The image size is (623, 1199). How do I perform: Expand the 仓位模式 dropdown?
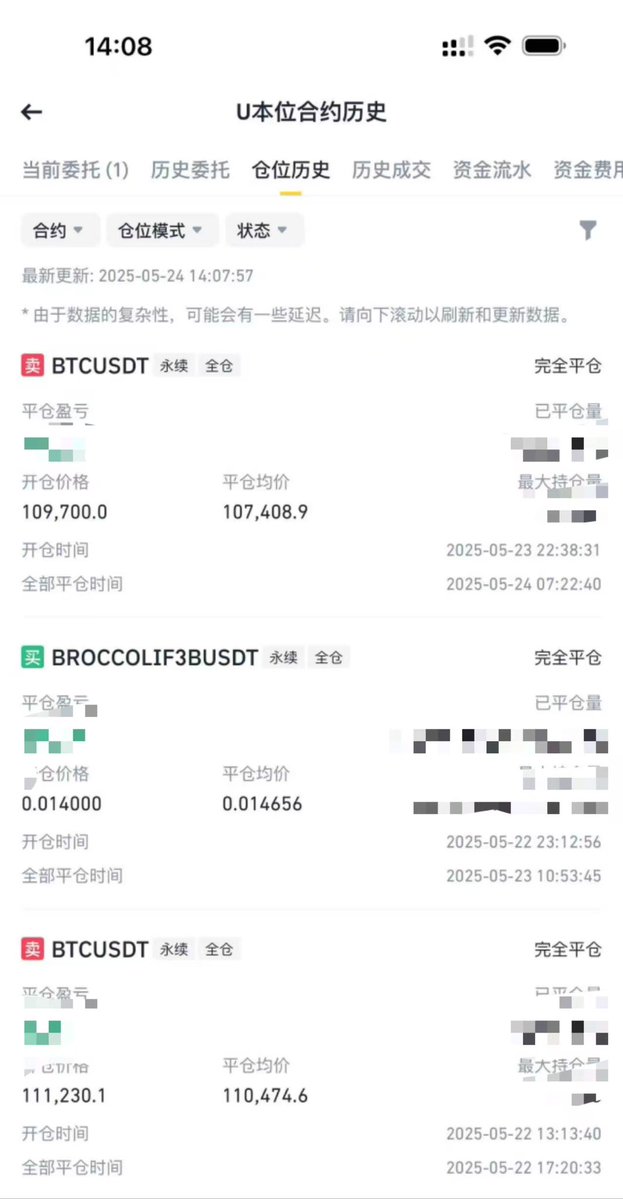pyautogui.click(x=163, y=230)
